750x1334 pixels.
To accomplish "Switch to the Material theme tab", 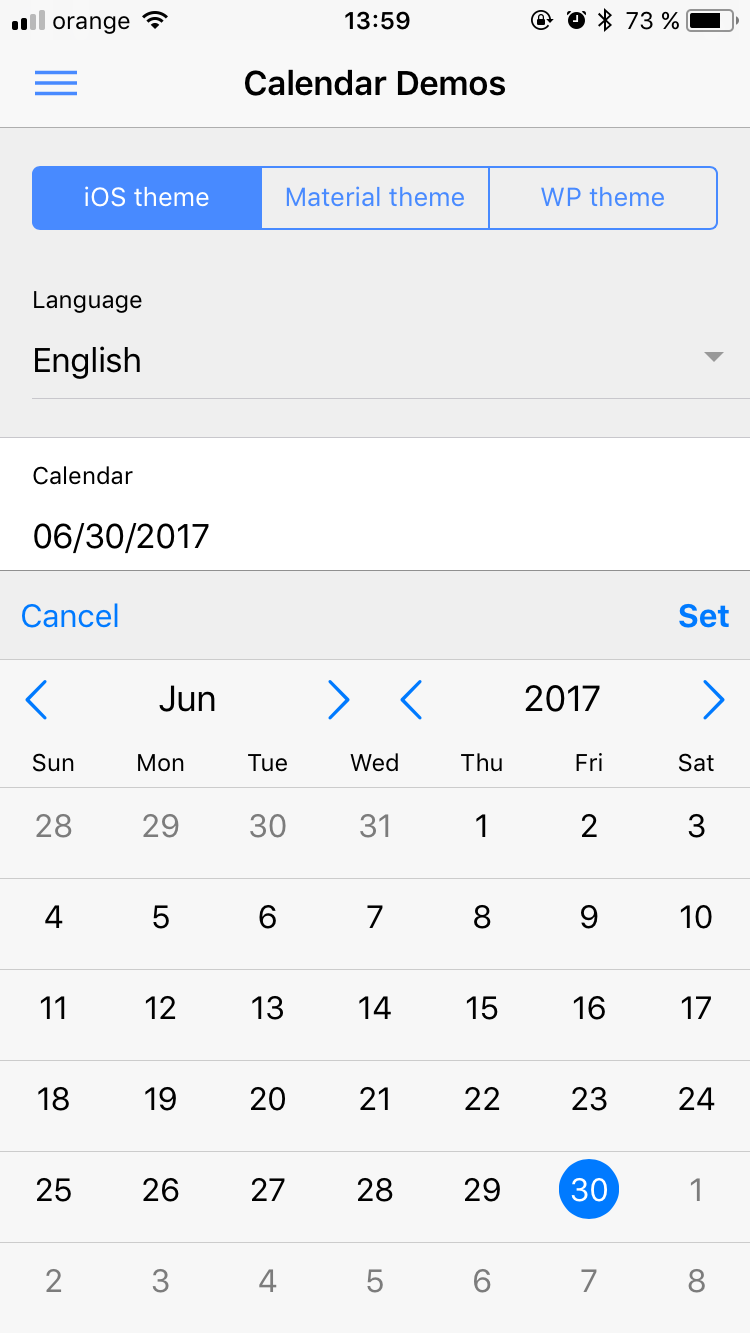I will tap(375, 198).
